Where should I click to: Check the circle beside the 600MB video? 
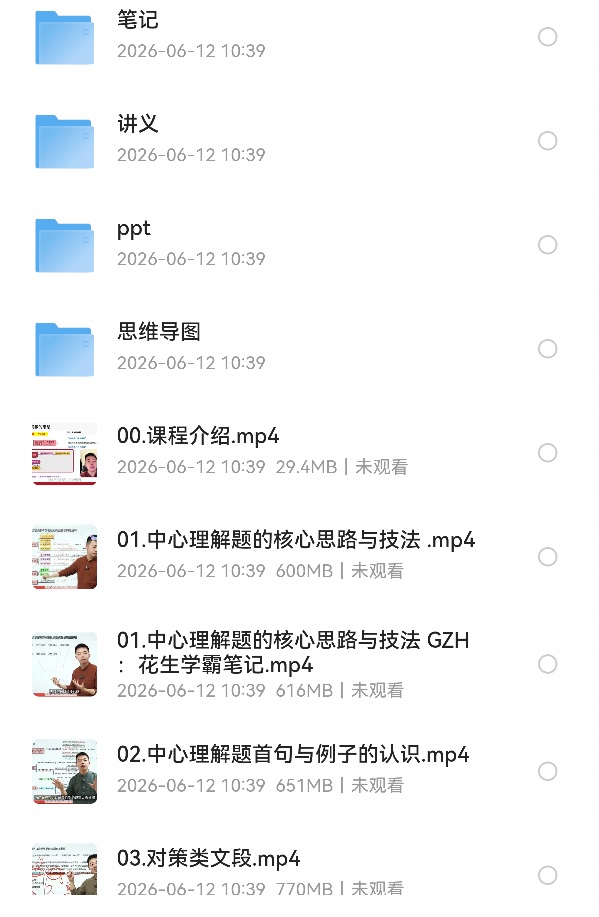(548, 557)
